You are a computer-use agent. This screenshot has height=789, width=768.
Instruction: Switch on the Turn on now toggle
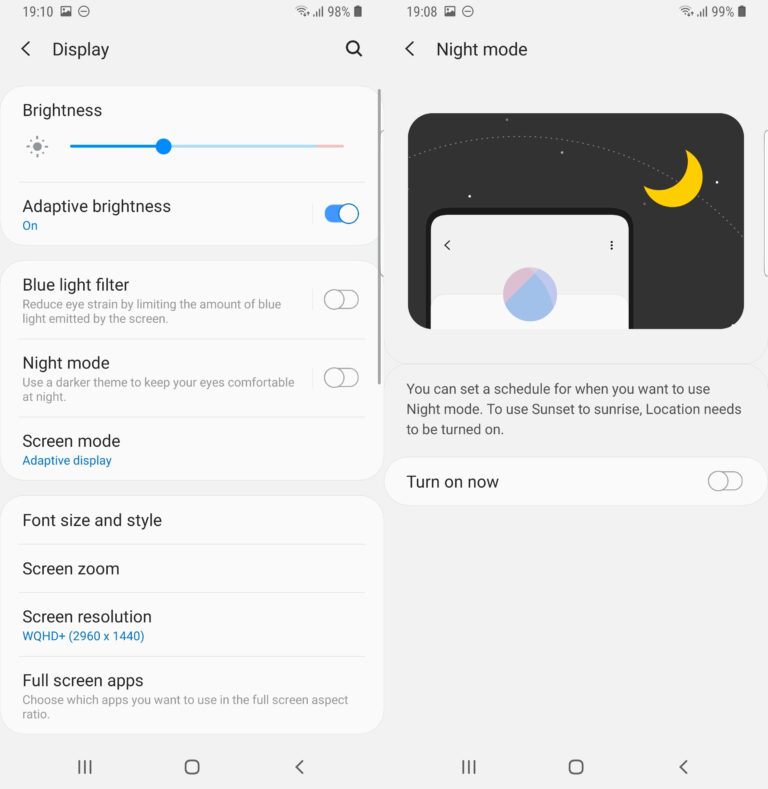[x=725, y=482]
